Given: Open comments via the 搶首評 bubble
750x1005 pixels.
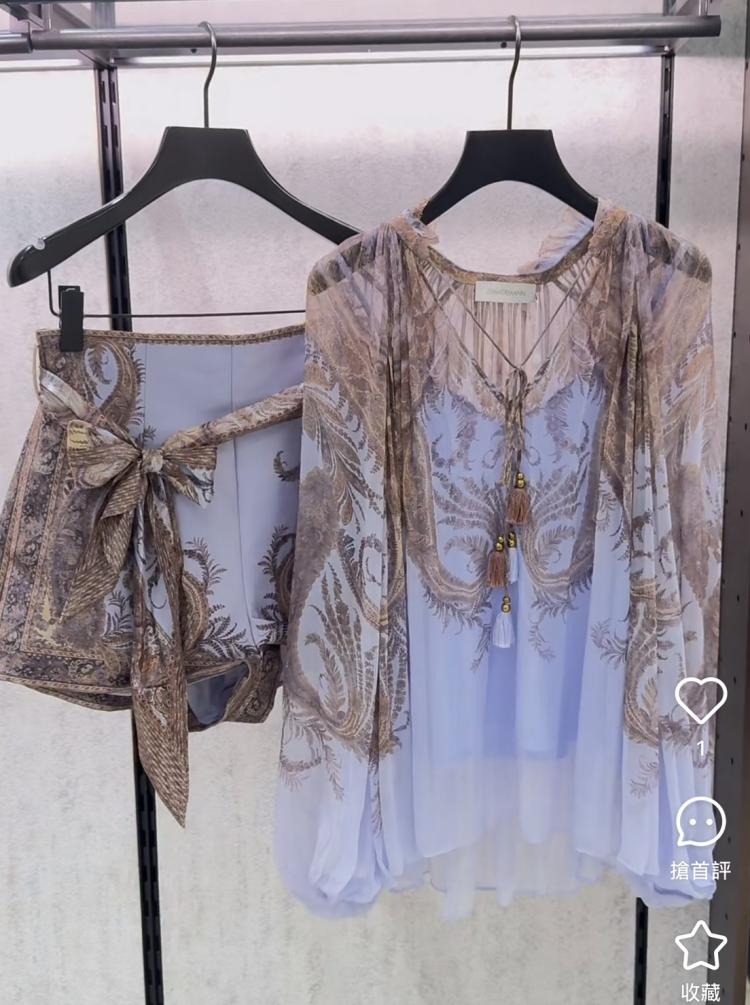Looking at the screenshot, I should [x=700, y=823].
